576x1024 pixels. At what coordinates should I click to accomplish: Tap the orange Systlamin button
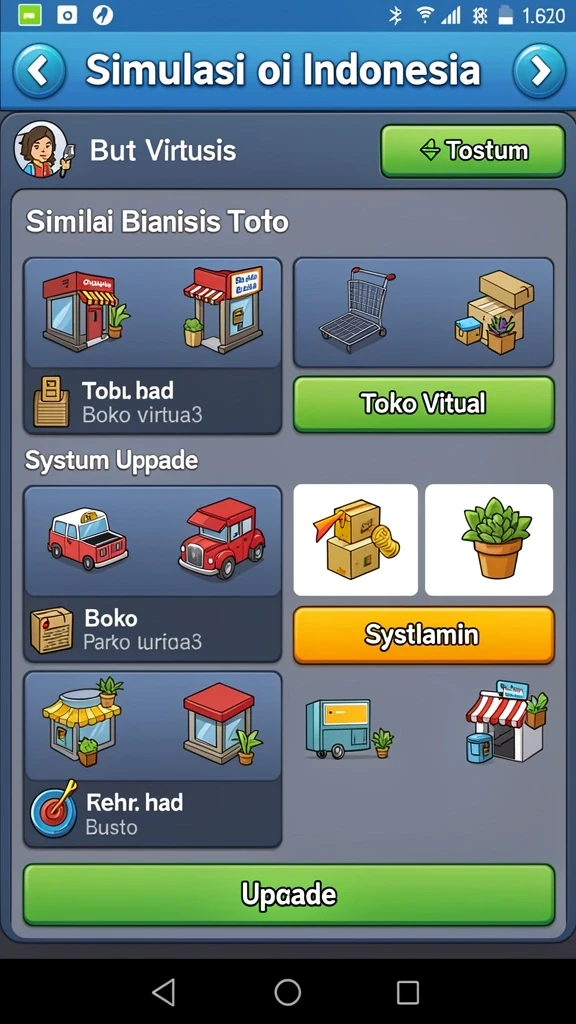tap(424, 635)
